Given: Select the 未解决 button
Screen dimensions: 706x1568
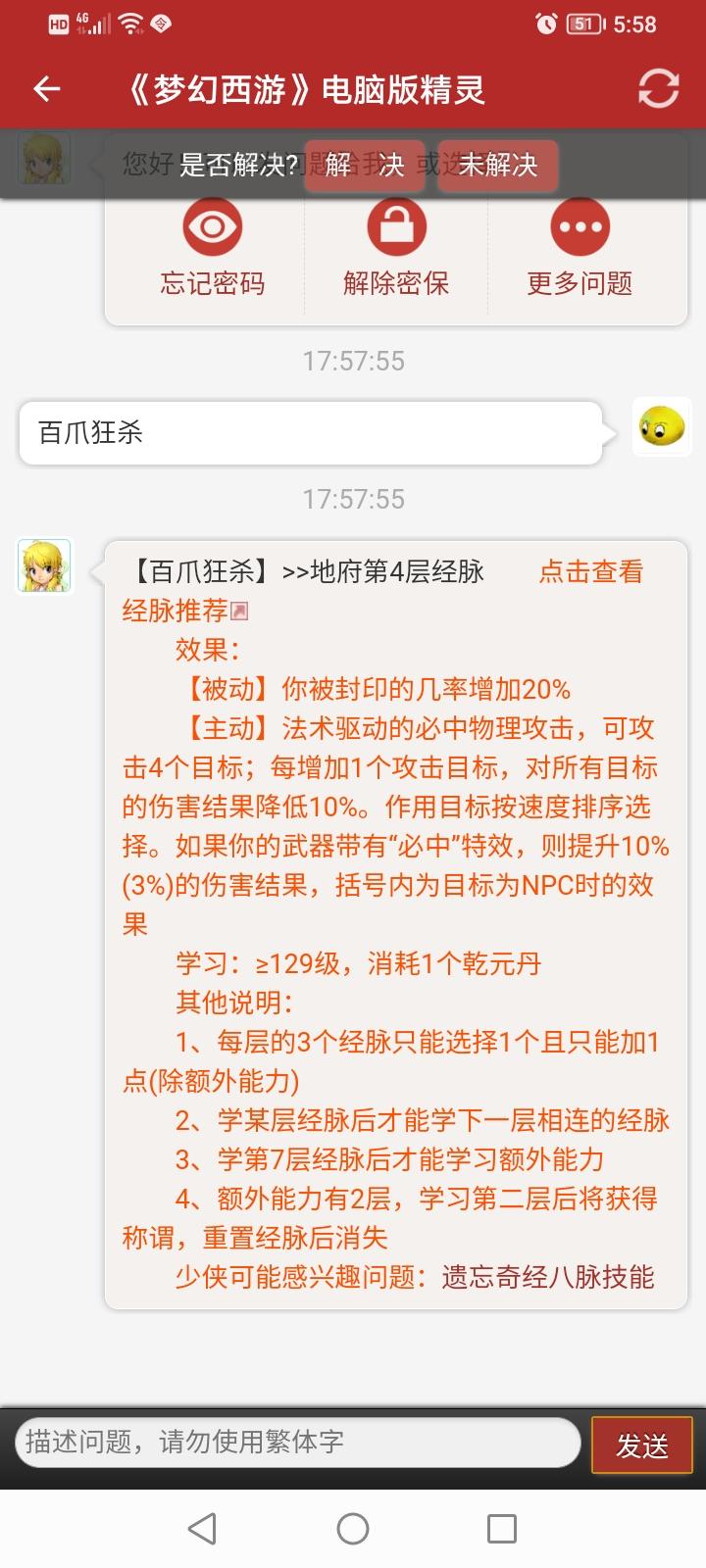Looking at the screenshot, I should tap(498, 165).
